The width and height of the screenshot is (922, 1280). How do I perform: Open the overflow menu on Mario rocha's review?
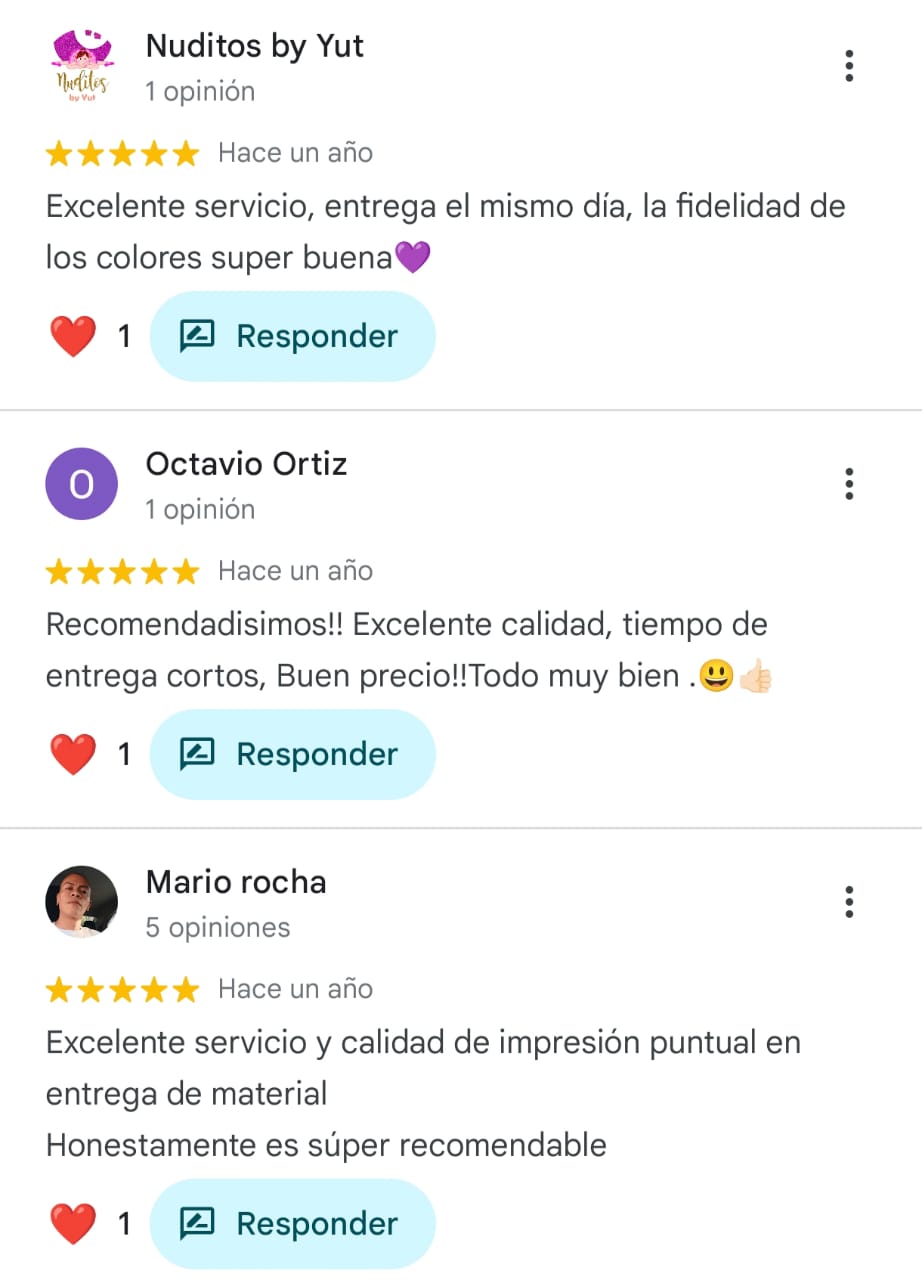coord(849,902)
